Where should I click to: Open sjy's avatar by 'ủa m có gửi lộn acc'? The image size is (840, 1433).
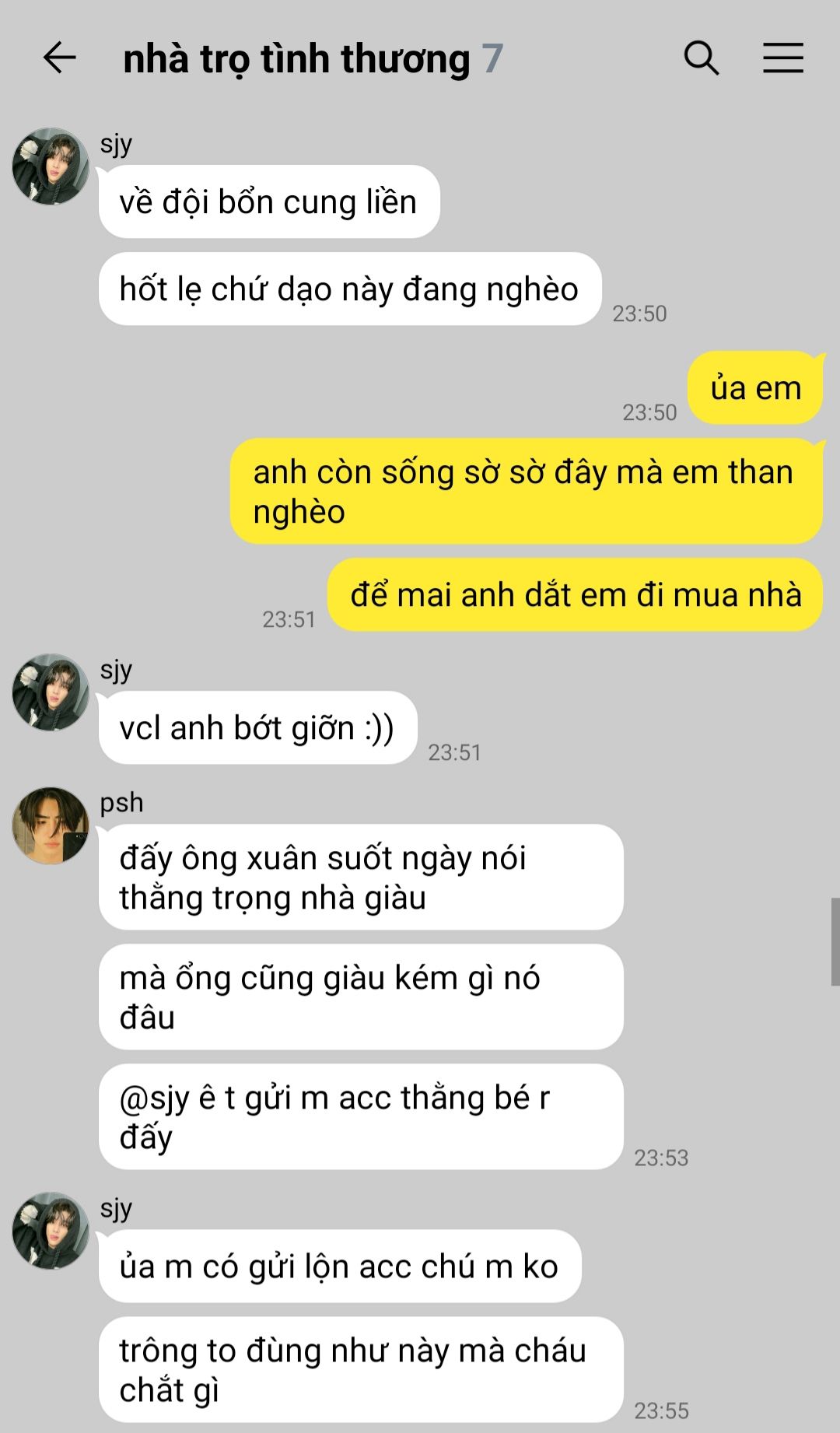(51, 1231)
